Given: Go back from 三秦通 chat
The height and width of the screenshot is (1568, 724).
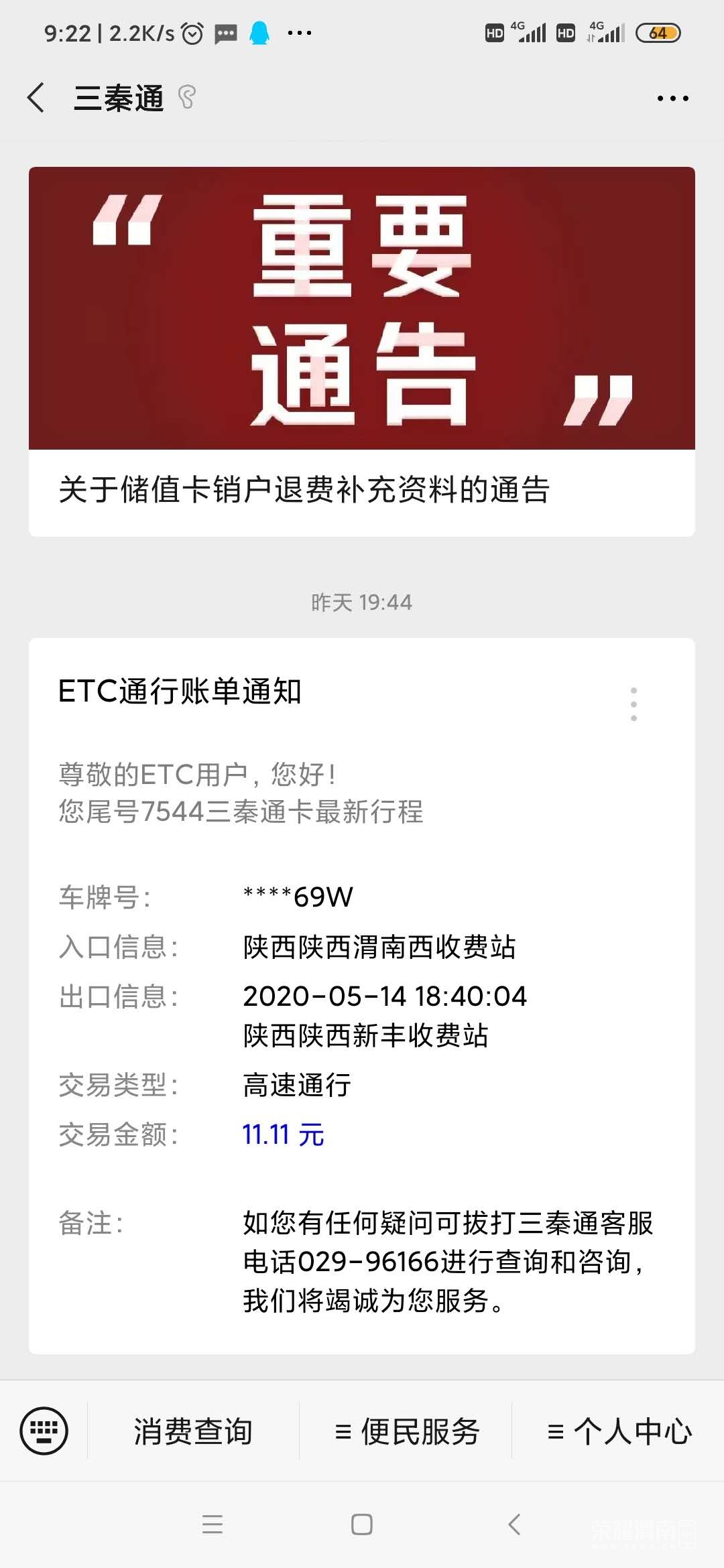Looking at the screenshot, I should 36,98.
